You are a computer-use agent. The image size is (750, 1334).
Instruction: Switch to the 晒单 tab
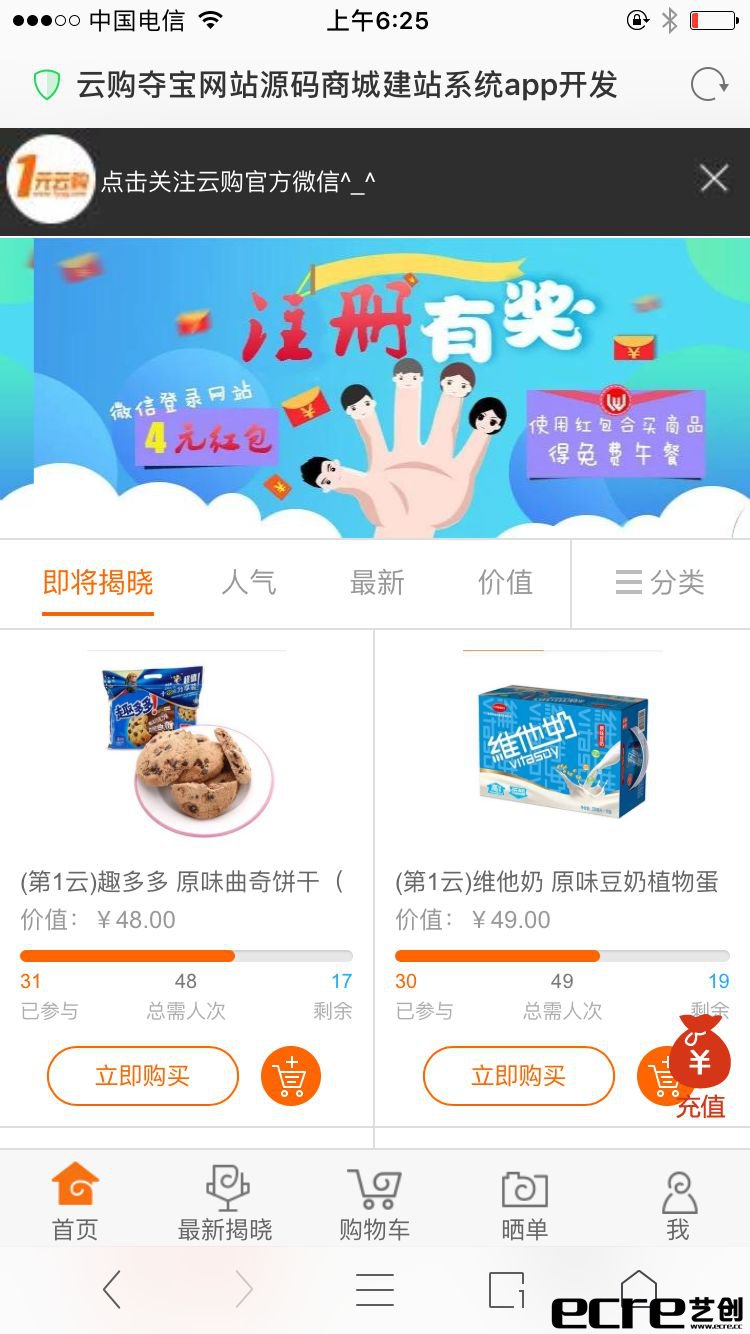point(524,1202)
